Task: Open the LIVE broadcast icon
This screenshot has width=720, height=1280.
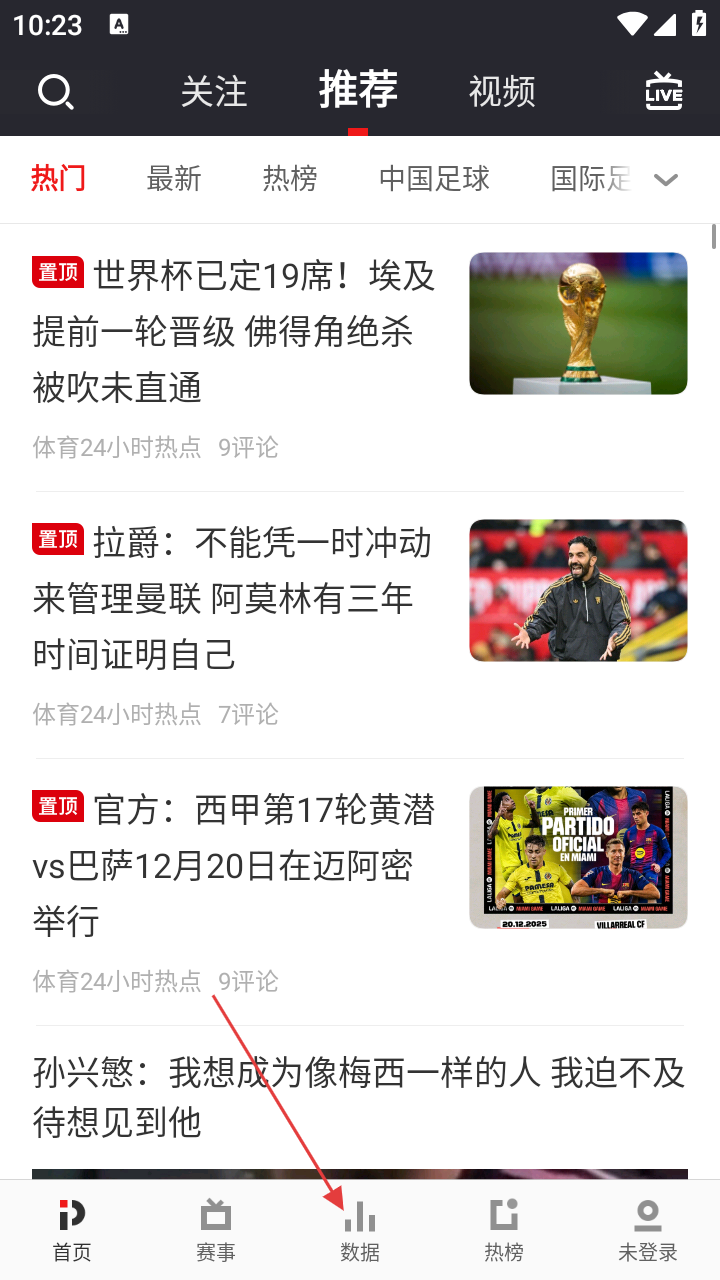Action: 664,91
